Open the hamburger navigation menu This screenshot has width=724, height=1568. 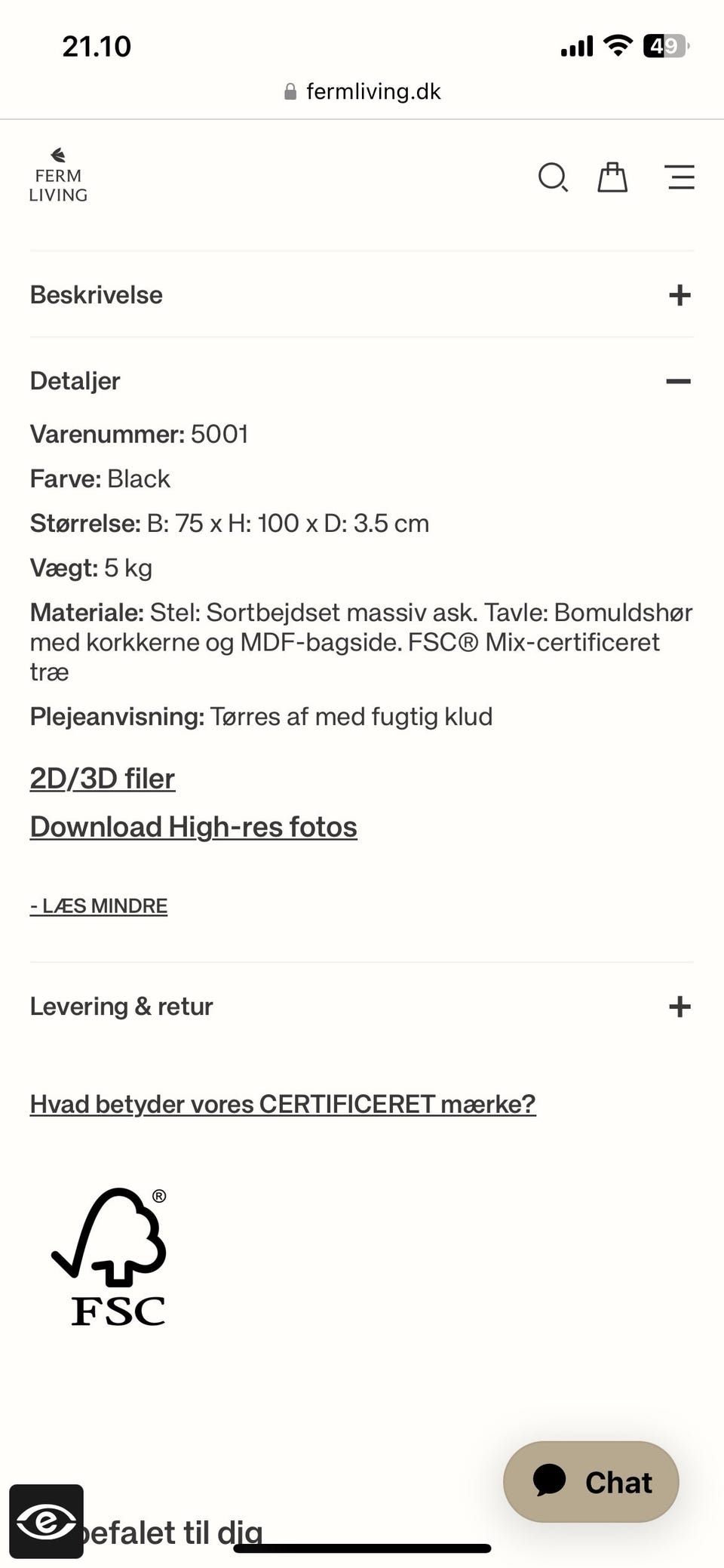pos(679,177)
